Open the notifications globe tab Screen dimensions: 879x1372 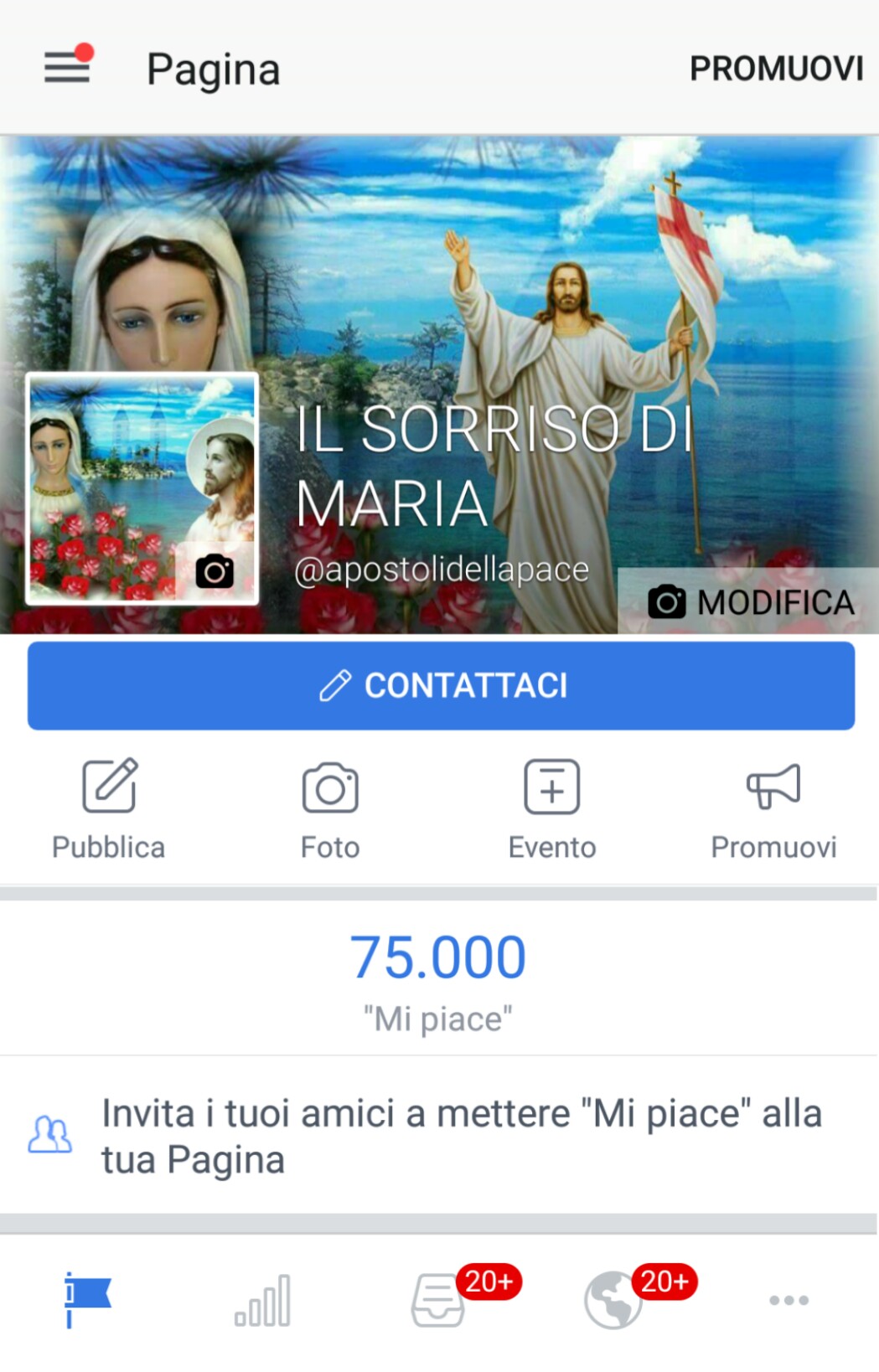click(x=613, y=1300)
